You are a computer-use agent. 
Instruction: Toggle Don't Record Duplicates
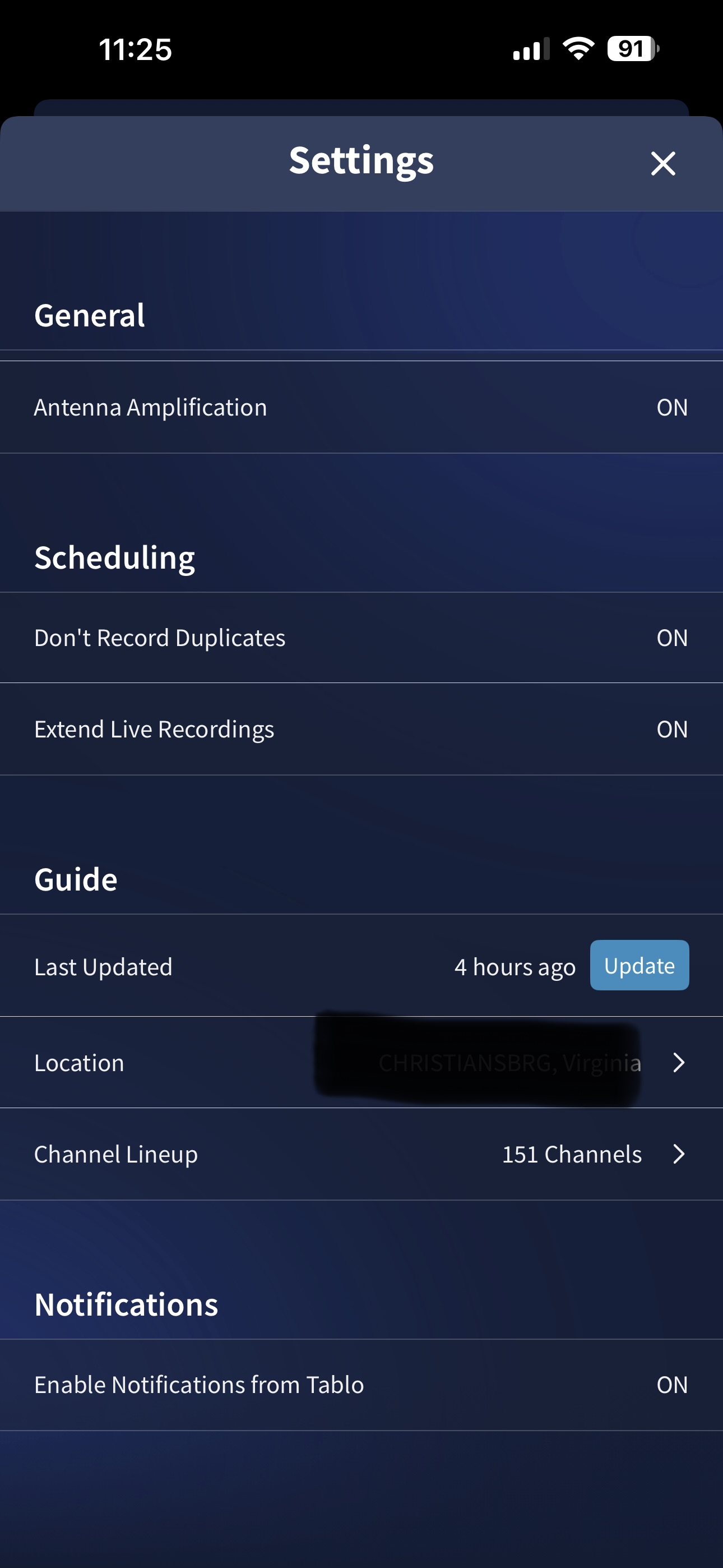(671, 638)
